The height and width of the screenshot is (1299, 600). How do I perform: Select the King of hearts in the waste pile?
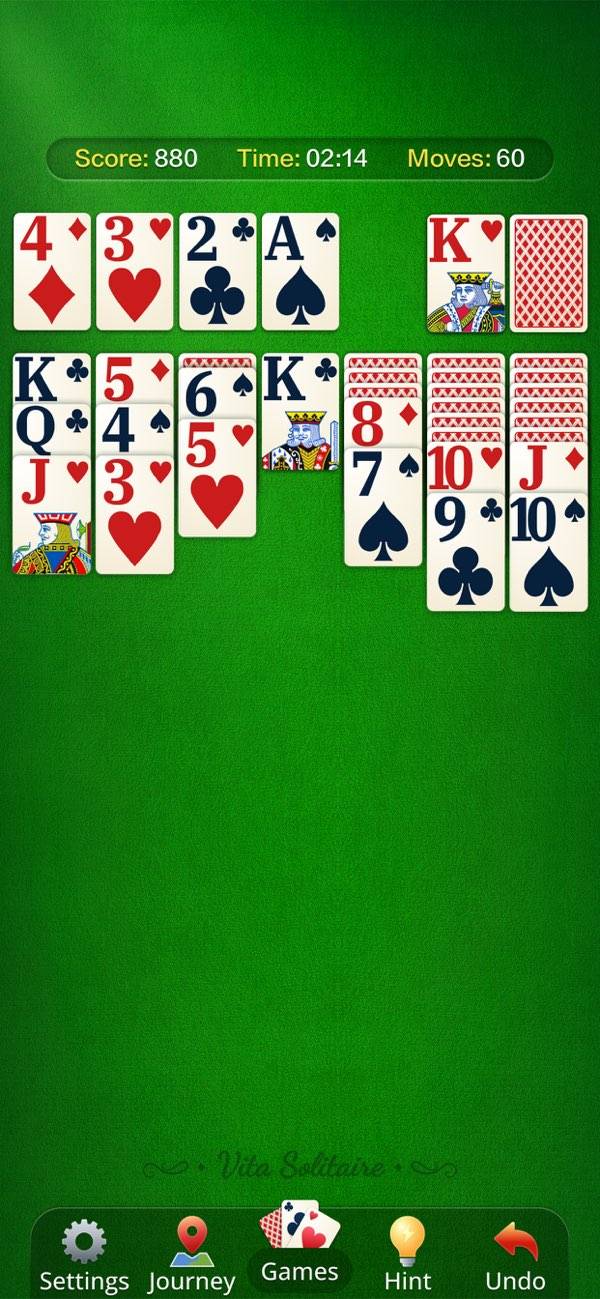click(466, 272)
